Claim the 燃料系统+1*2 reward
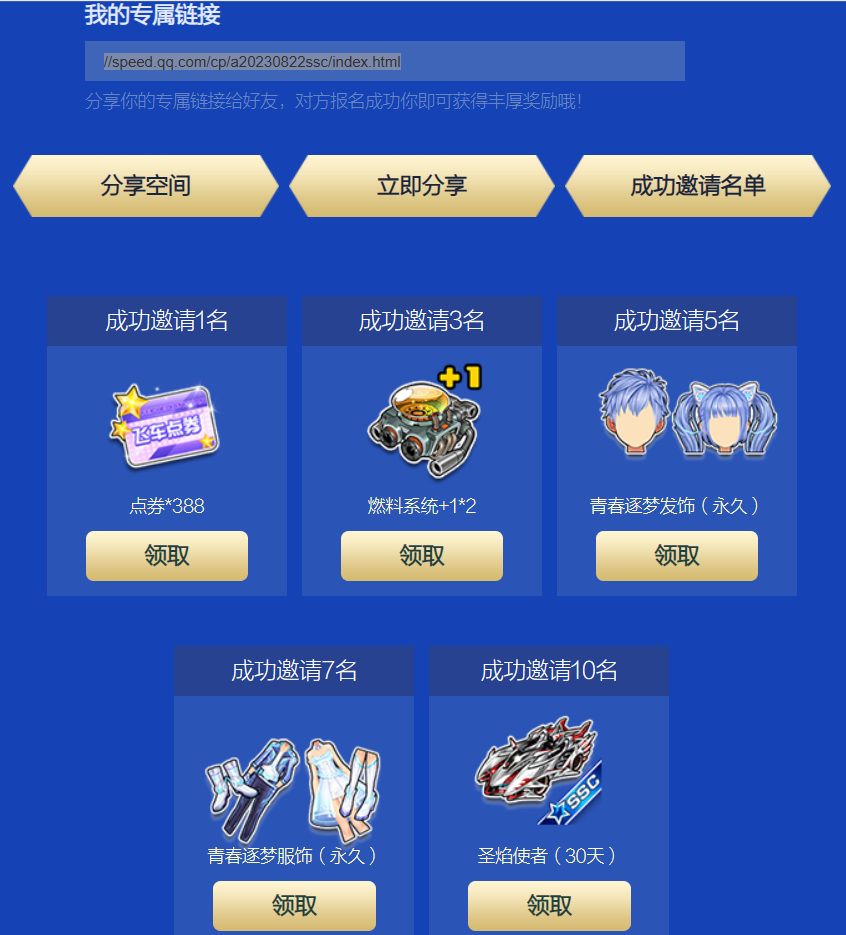This screenshot has width=846, height=935. [421, 556]
